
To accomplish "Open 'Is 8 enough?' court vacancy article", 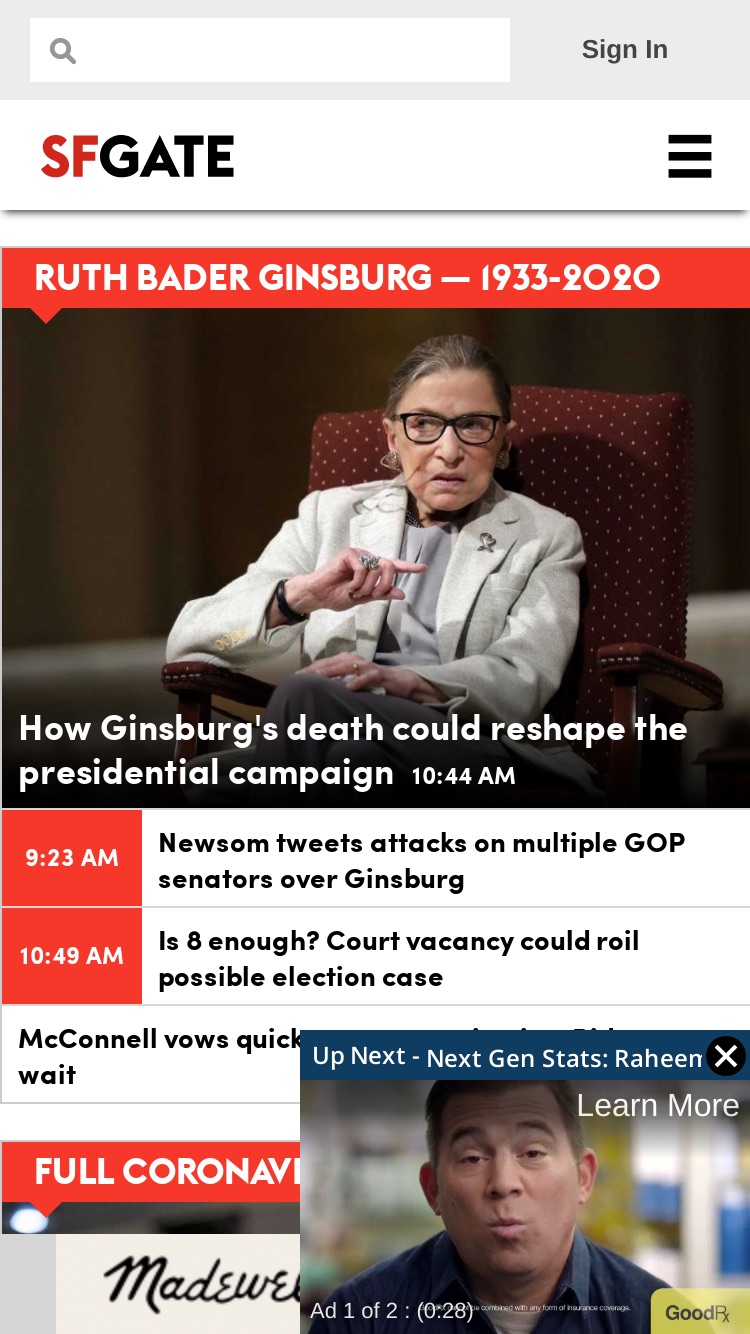I will [x=398, y=958].
